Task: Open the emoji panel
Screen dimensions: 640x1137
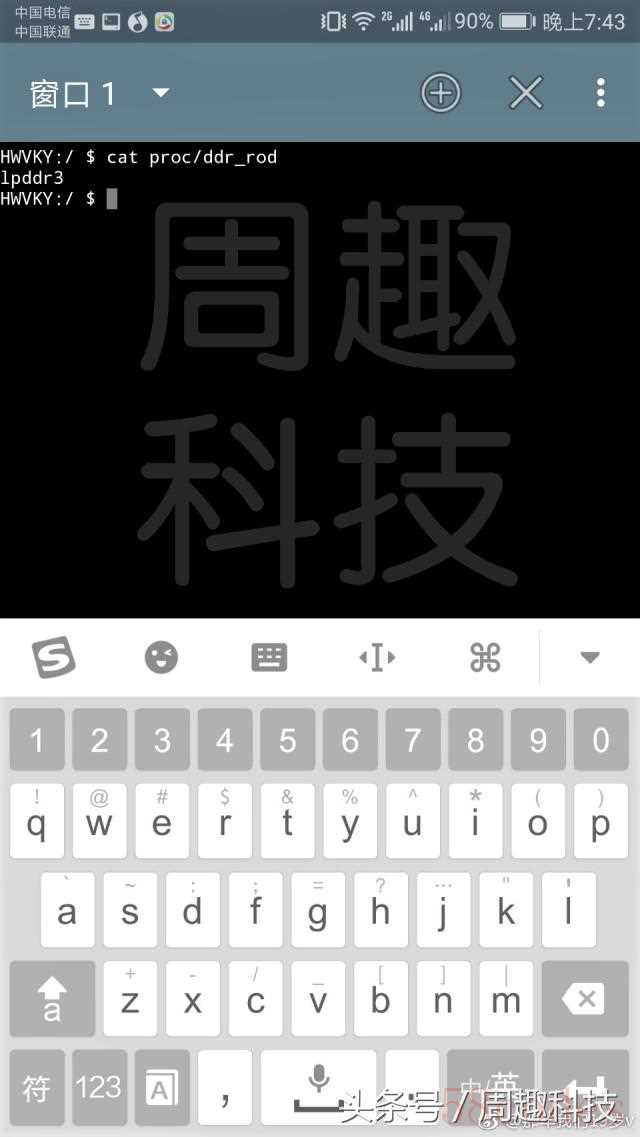Action: click(161, 657)
